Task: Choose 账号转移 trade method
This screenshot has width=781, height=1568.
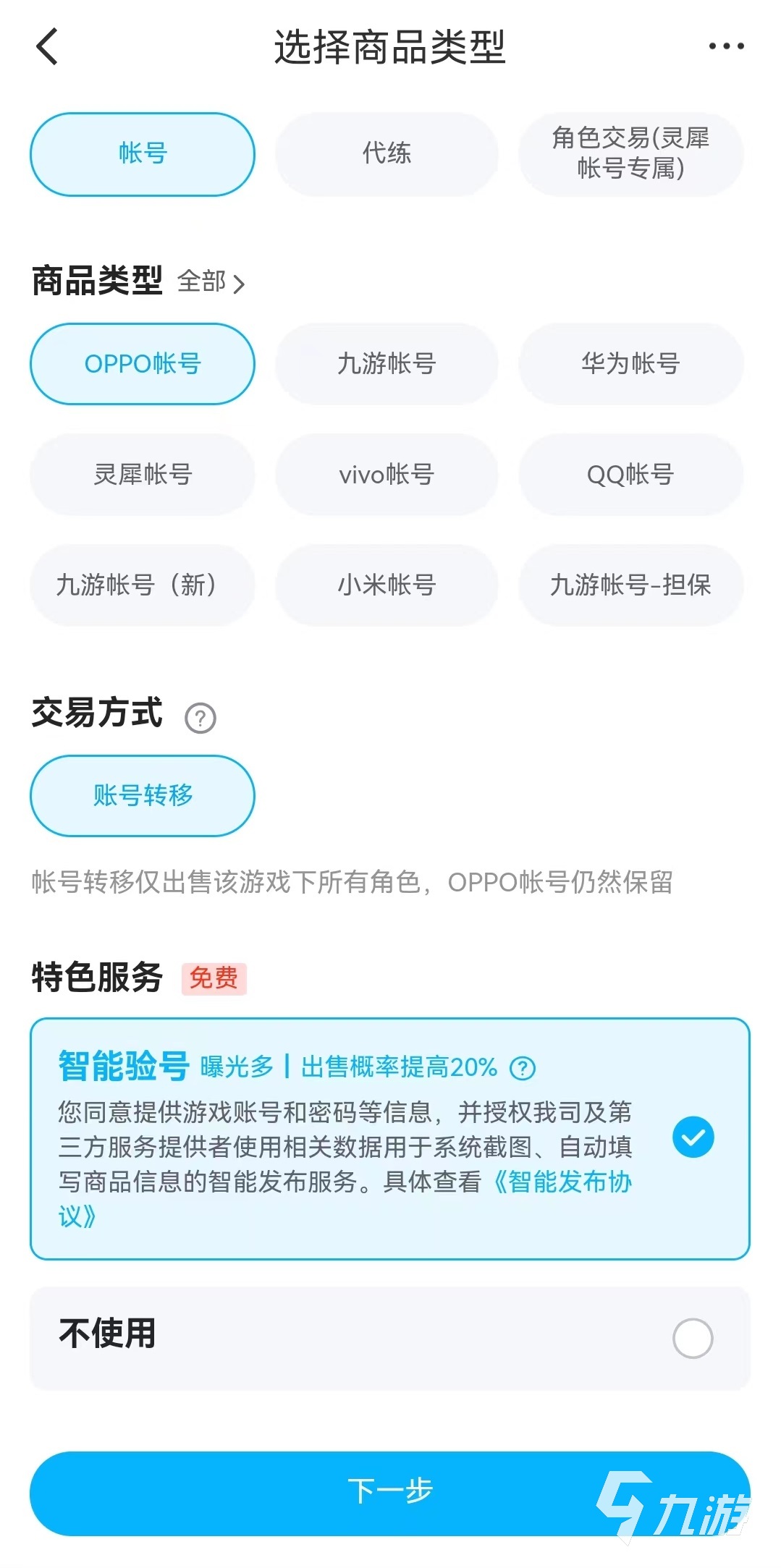Action: [143, 795]
